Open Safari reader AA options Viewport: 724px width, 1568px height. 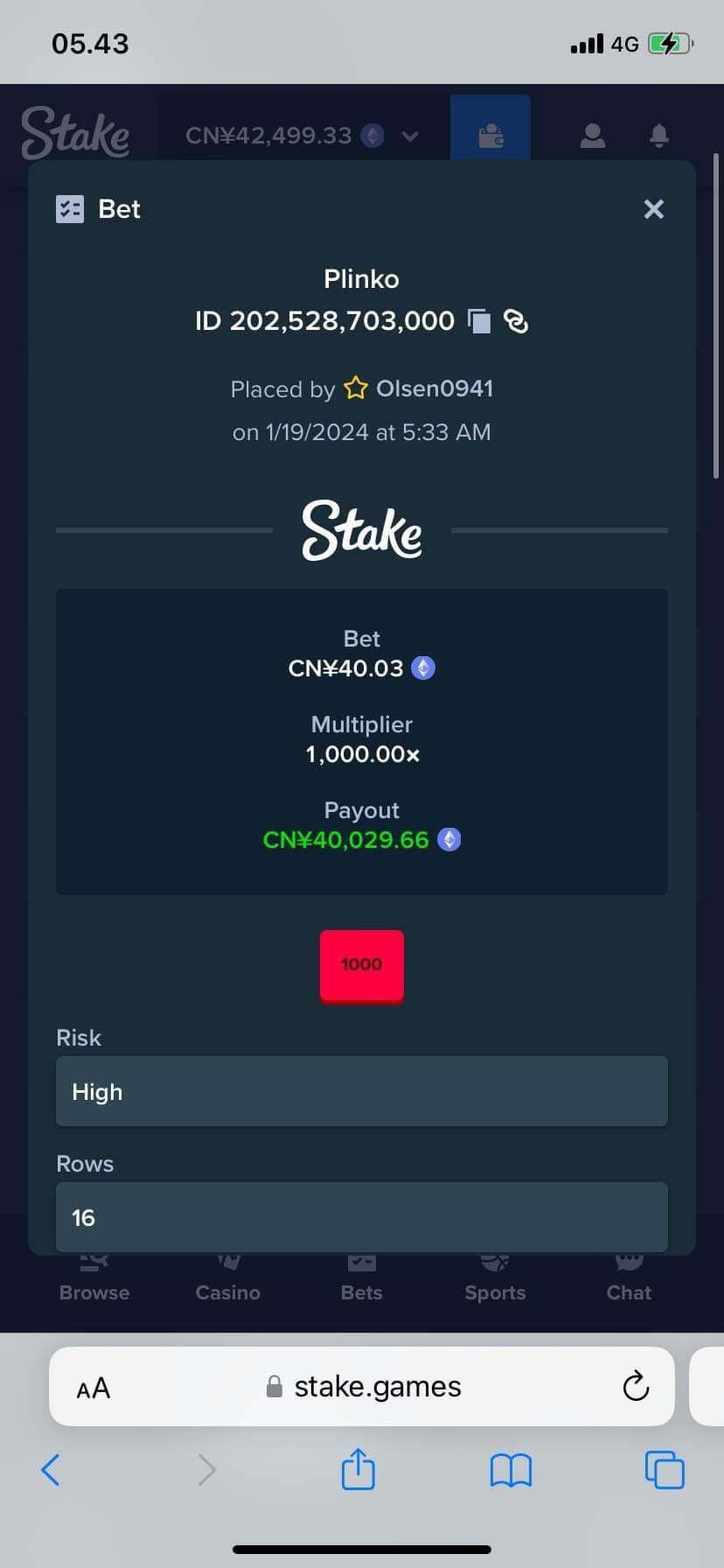pyautogui.click(x=94, y=1388)
